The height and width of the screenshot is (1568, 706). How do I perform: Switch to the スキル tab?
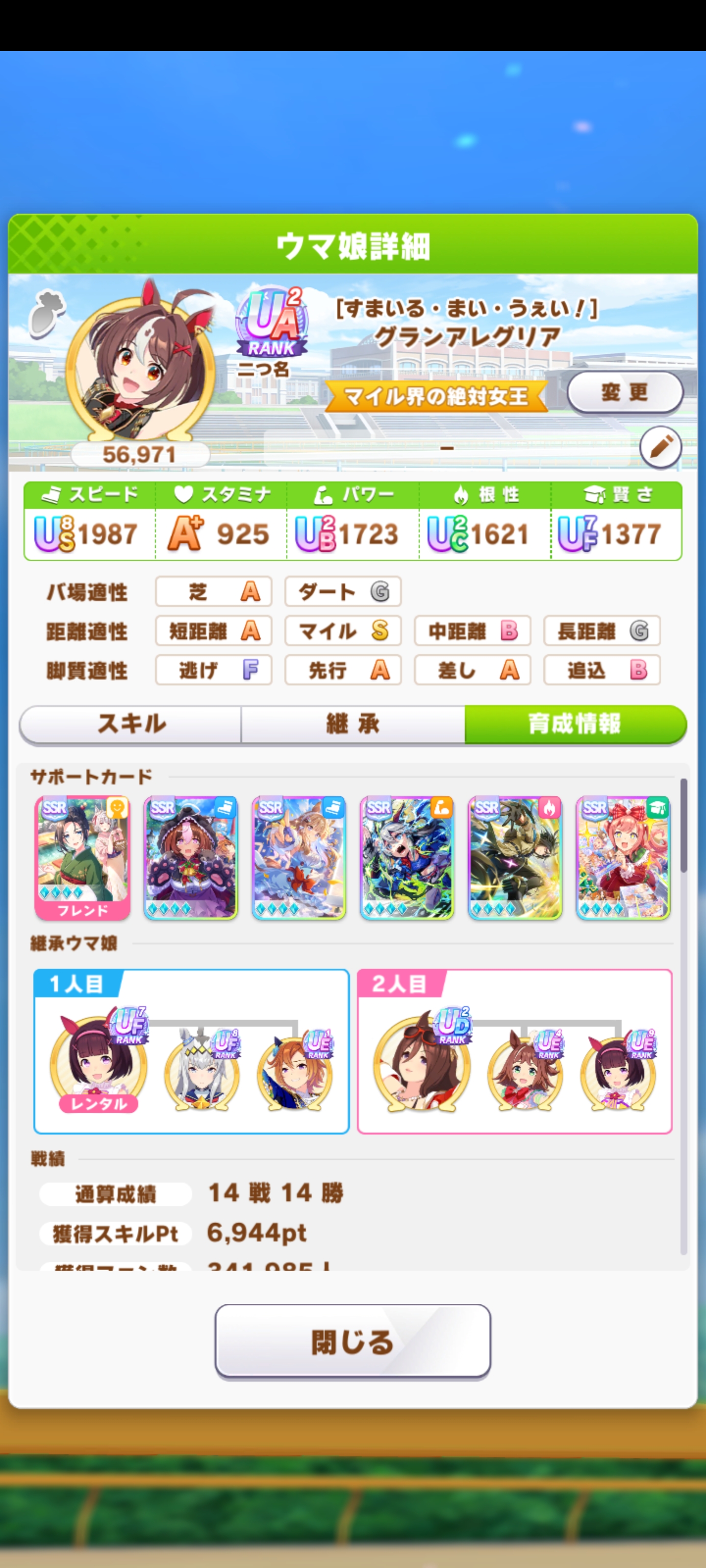pyautogui.click(x=131, y=724)
